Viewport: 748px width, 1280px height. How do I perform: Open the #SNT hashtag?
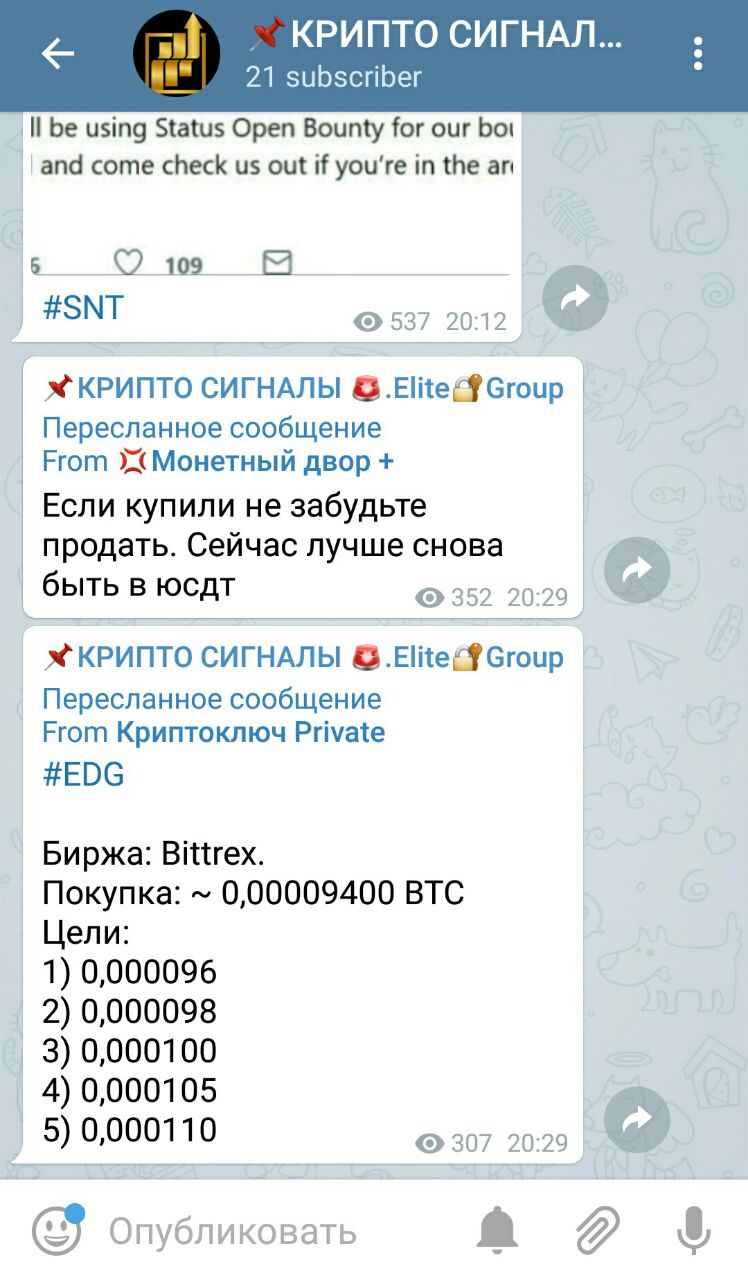(83, 308)
